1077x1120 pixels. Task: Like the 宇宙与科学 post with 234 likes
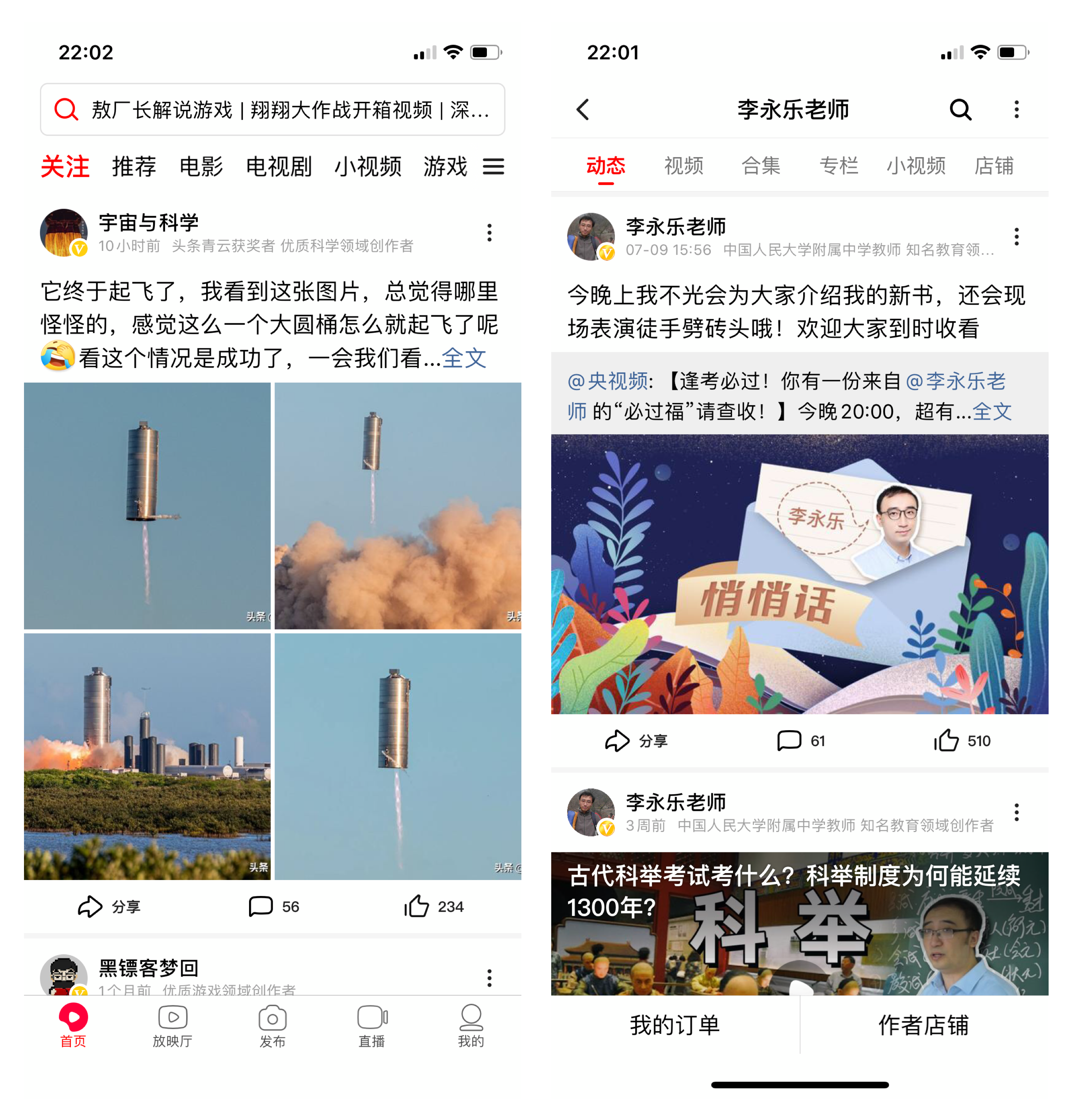click(x=433, y=906)
